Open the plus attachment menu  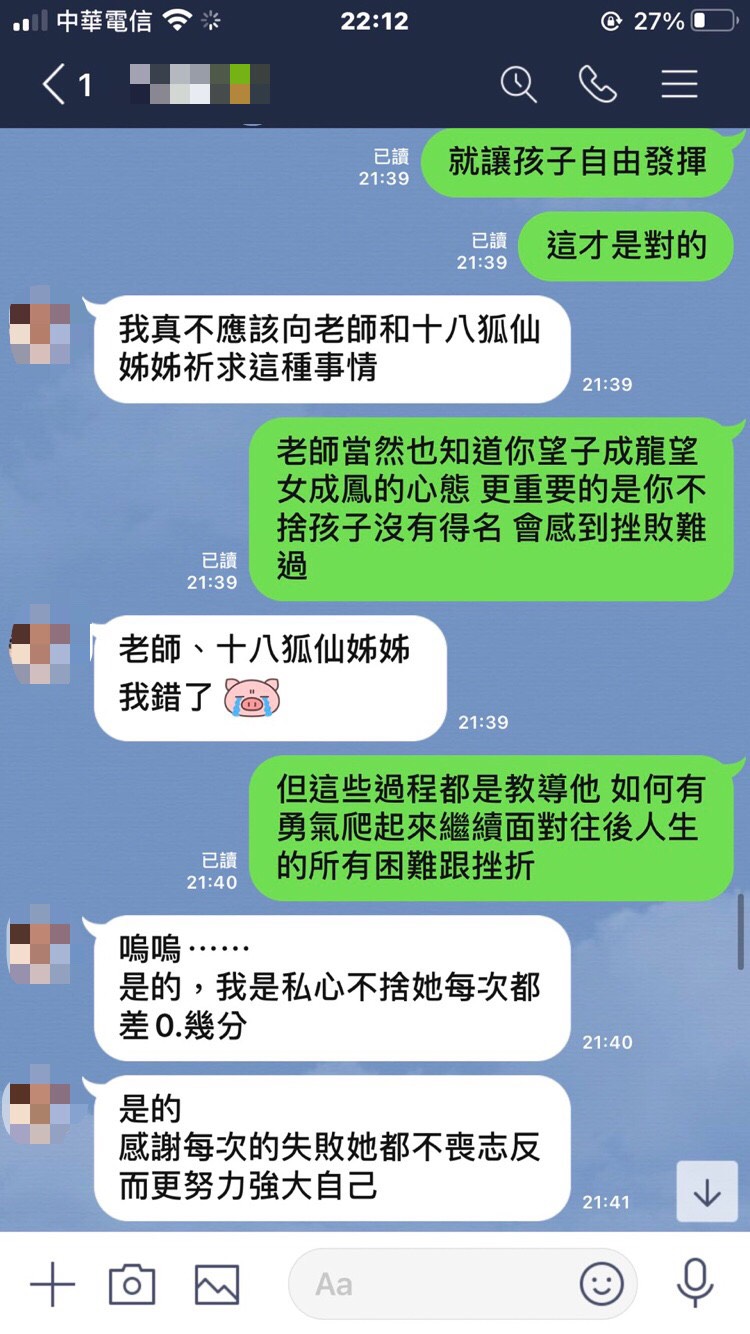tap(52, 1284)
